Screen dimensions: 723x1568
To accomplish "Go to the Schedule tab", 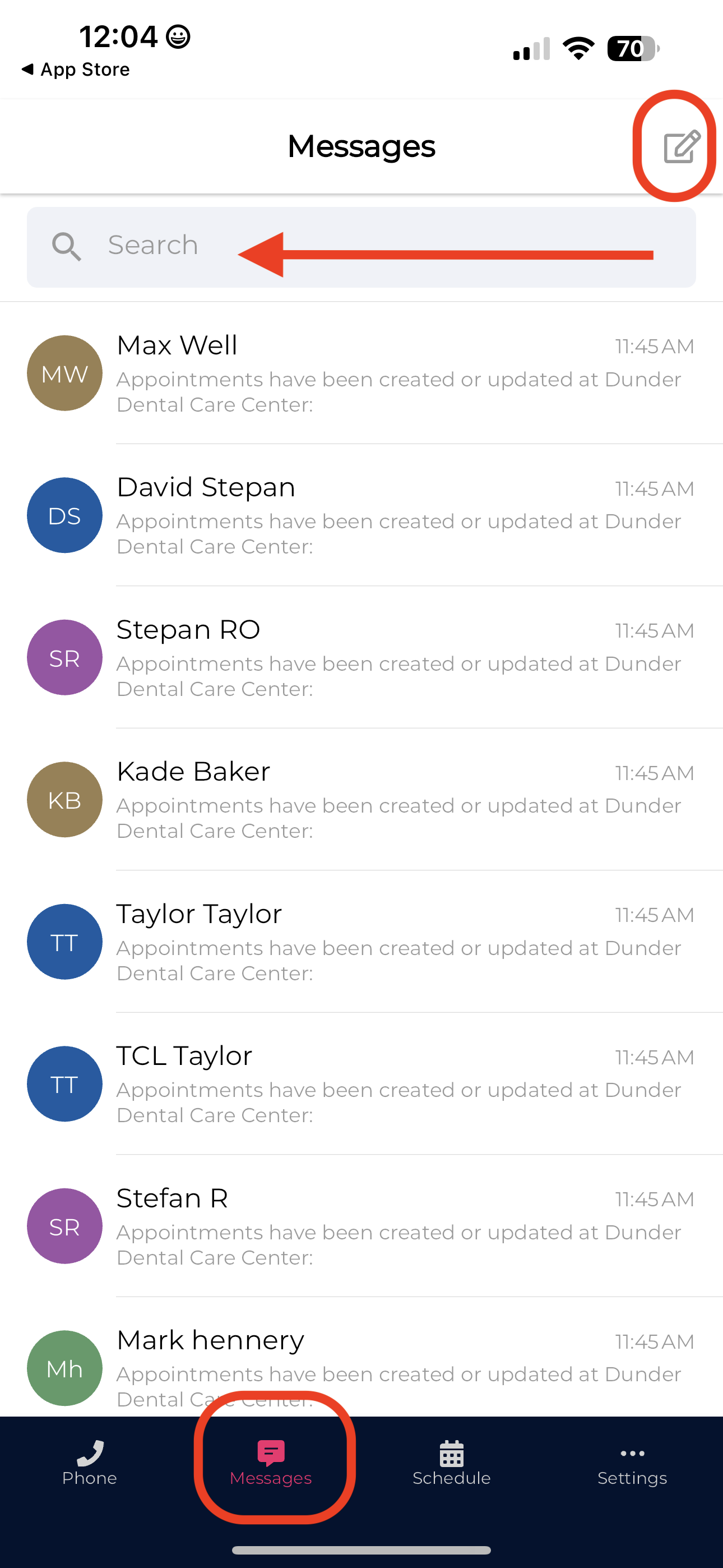I will coord(452,1463).
